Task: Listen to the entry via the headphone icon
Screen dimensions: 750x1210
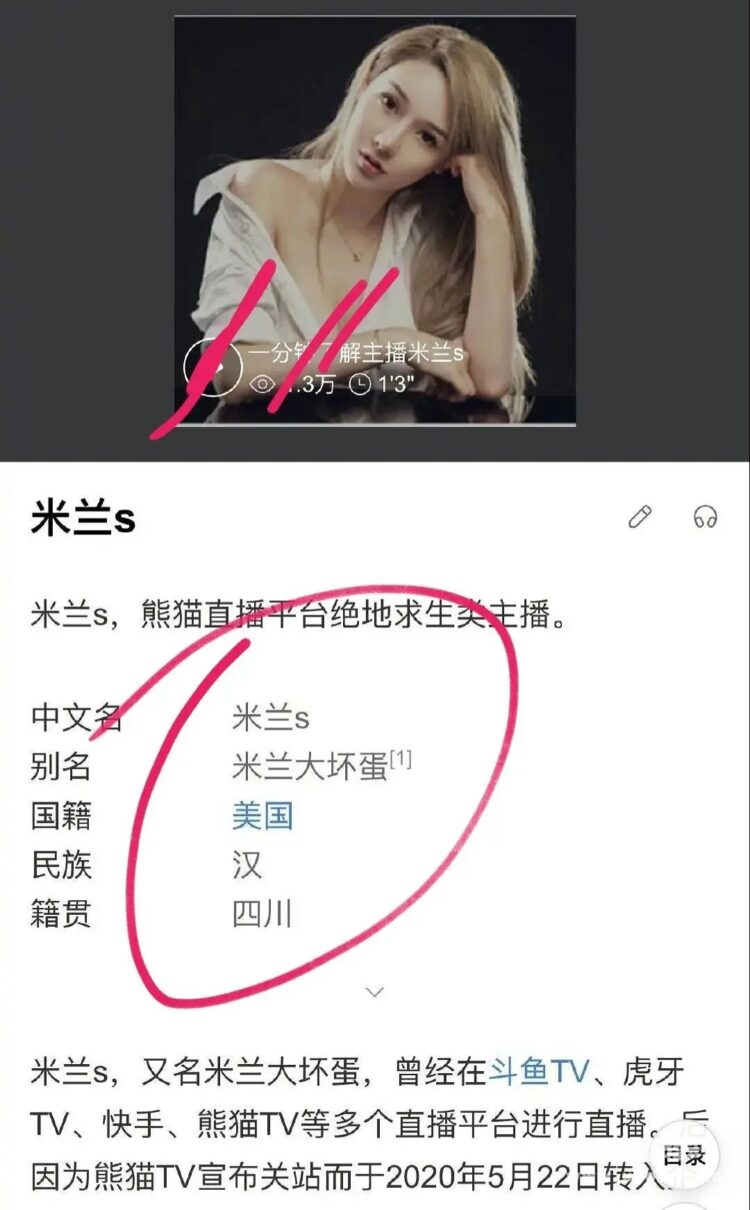Action: pyautogui.click(x=706, y=516)
